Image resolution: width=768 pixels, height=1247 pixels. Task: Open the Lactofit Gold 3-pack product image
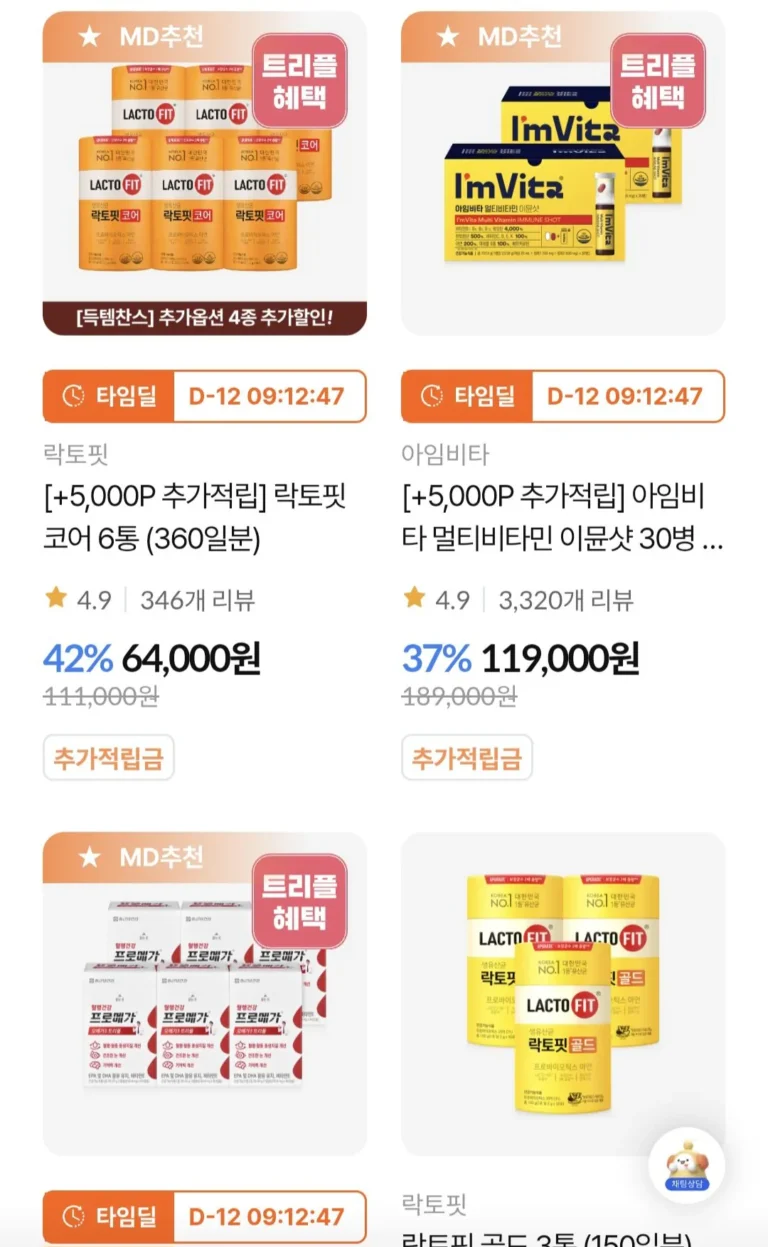click(x=562, y=995)
